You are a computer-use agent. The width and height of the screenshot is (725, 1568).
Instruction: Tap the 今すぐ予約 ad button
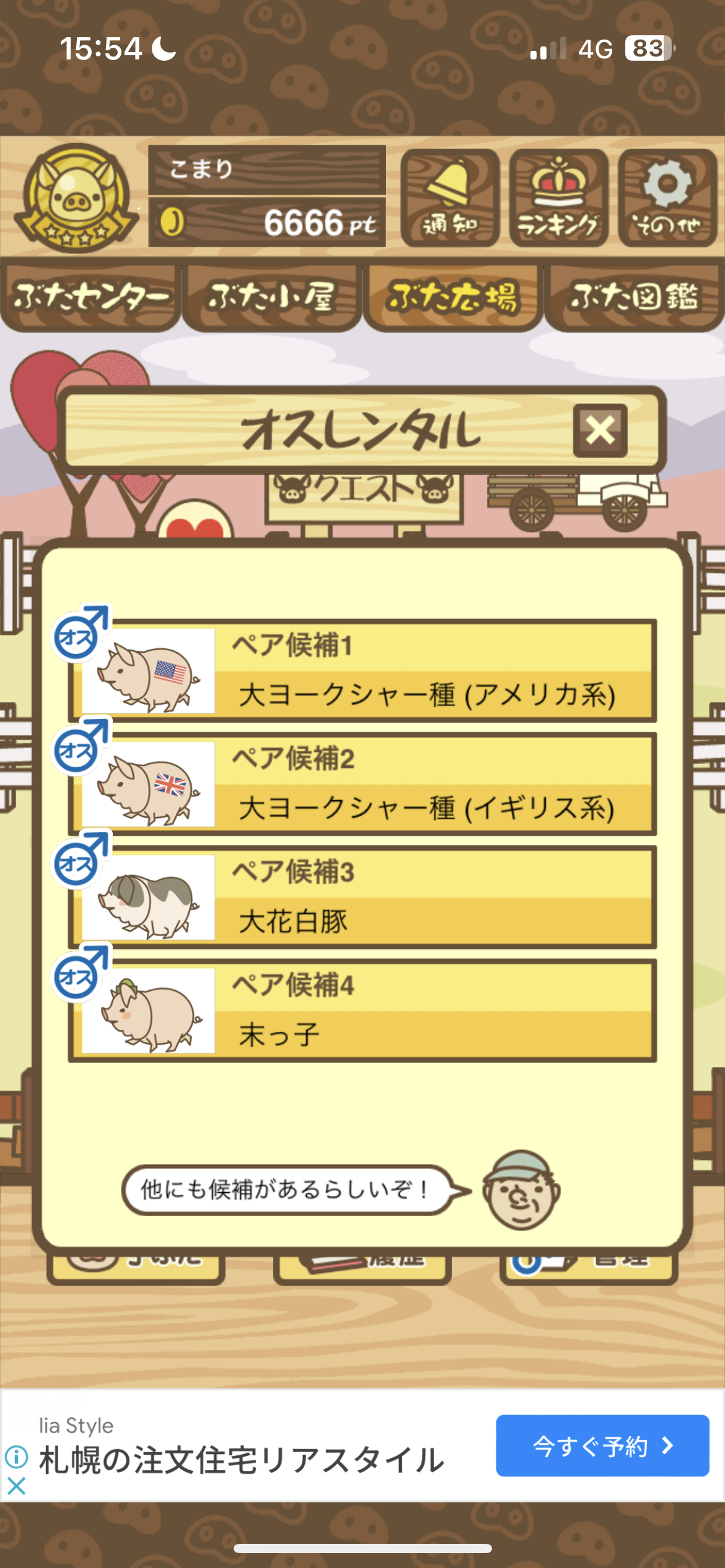click(x=602, y=1445)
